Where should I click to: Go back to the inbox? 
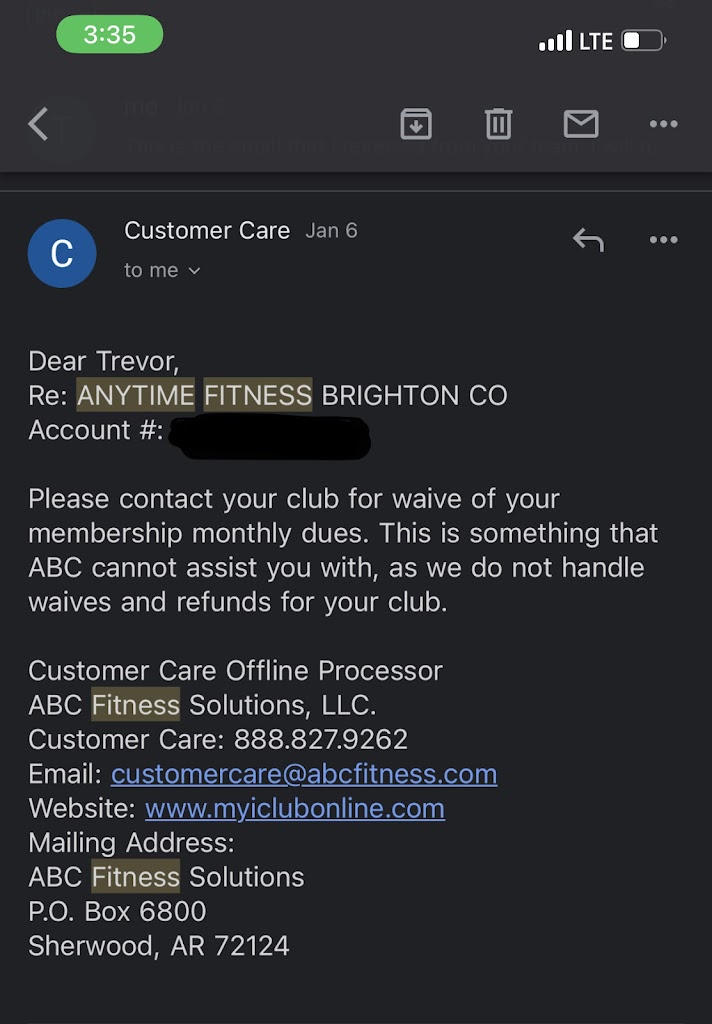click(38, 124)
